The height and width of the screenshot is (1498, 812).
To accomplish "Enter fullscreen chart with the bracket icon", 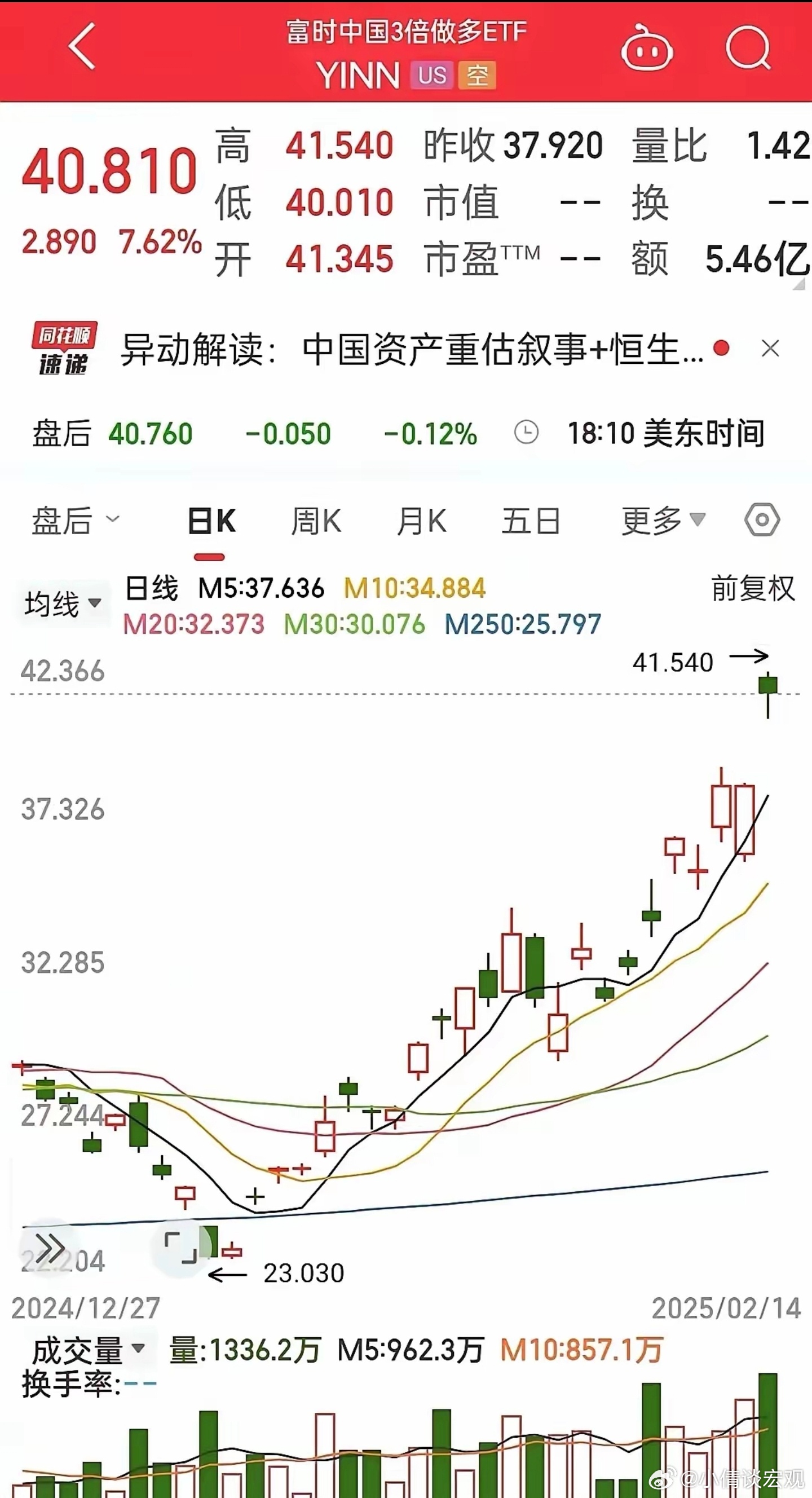I will [x=181, y=1248].
